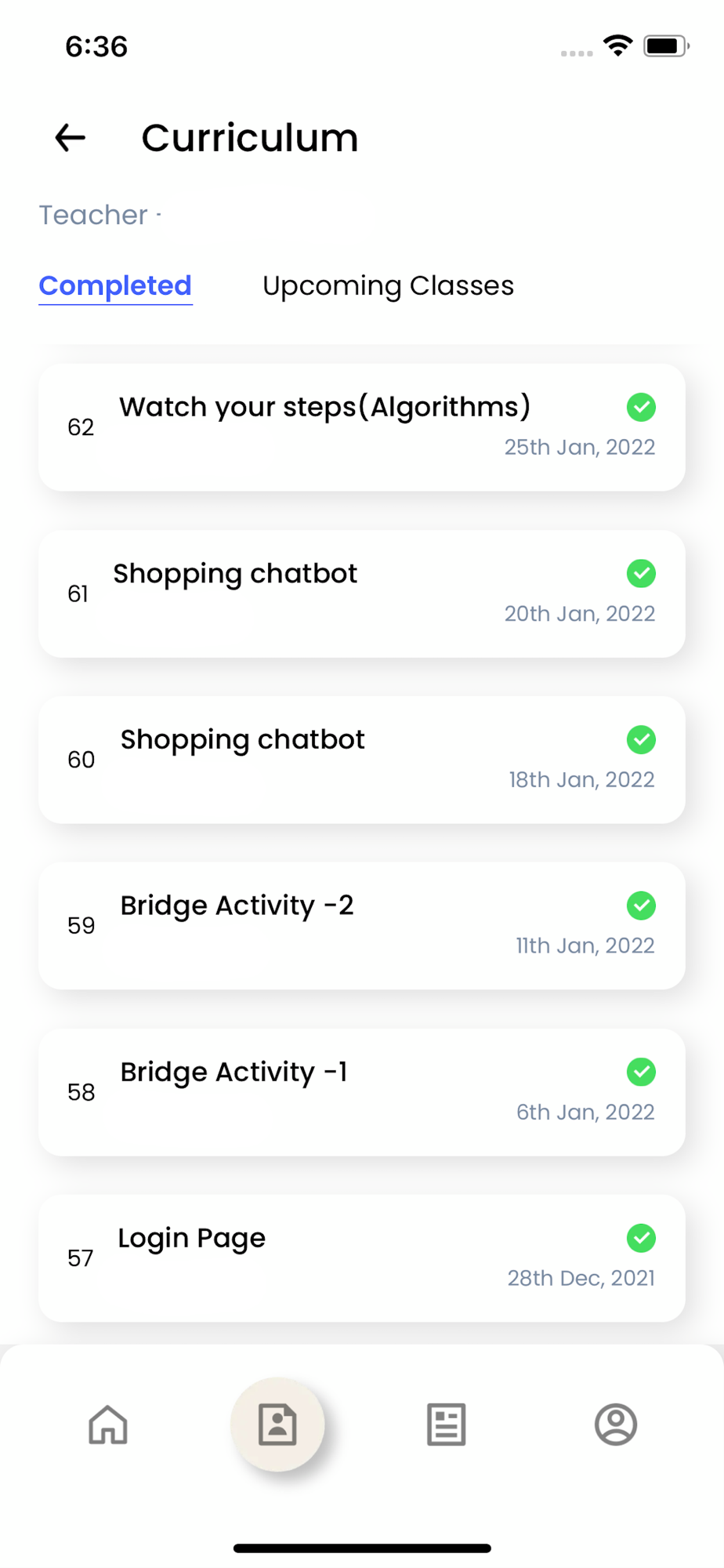The image size is (724, 1568).
Task: Go back using the arrow icon
Action: [x=70, y=138]
